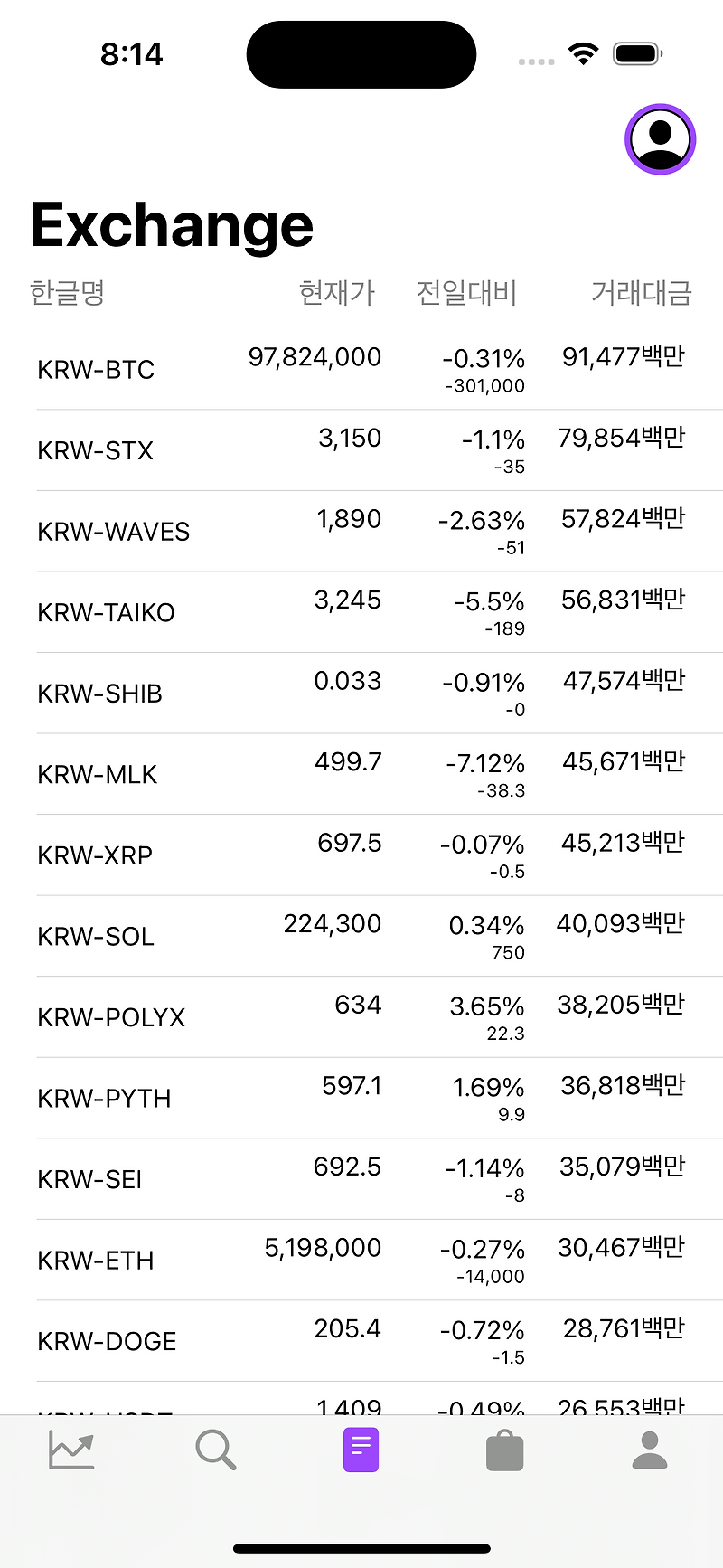
Task: Tap the KRW-DOGE row
Action: (x=361, y=1341)
